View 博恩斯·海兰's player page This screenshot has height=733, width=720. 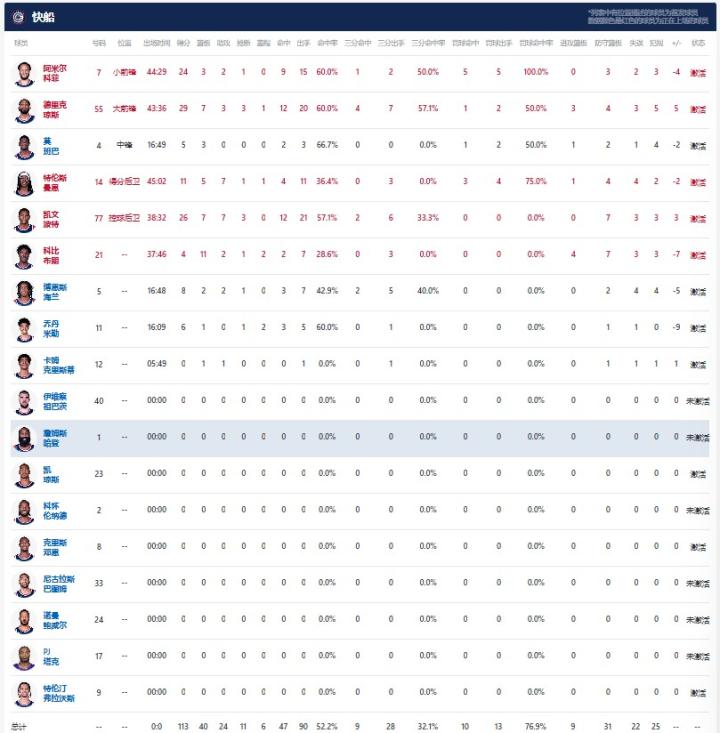54,292
